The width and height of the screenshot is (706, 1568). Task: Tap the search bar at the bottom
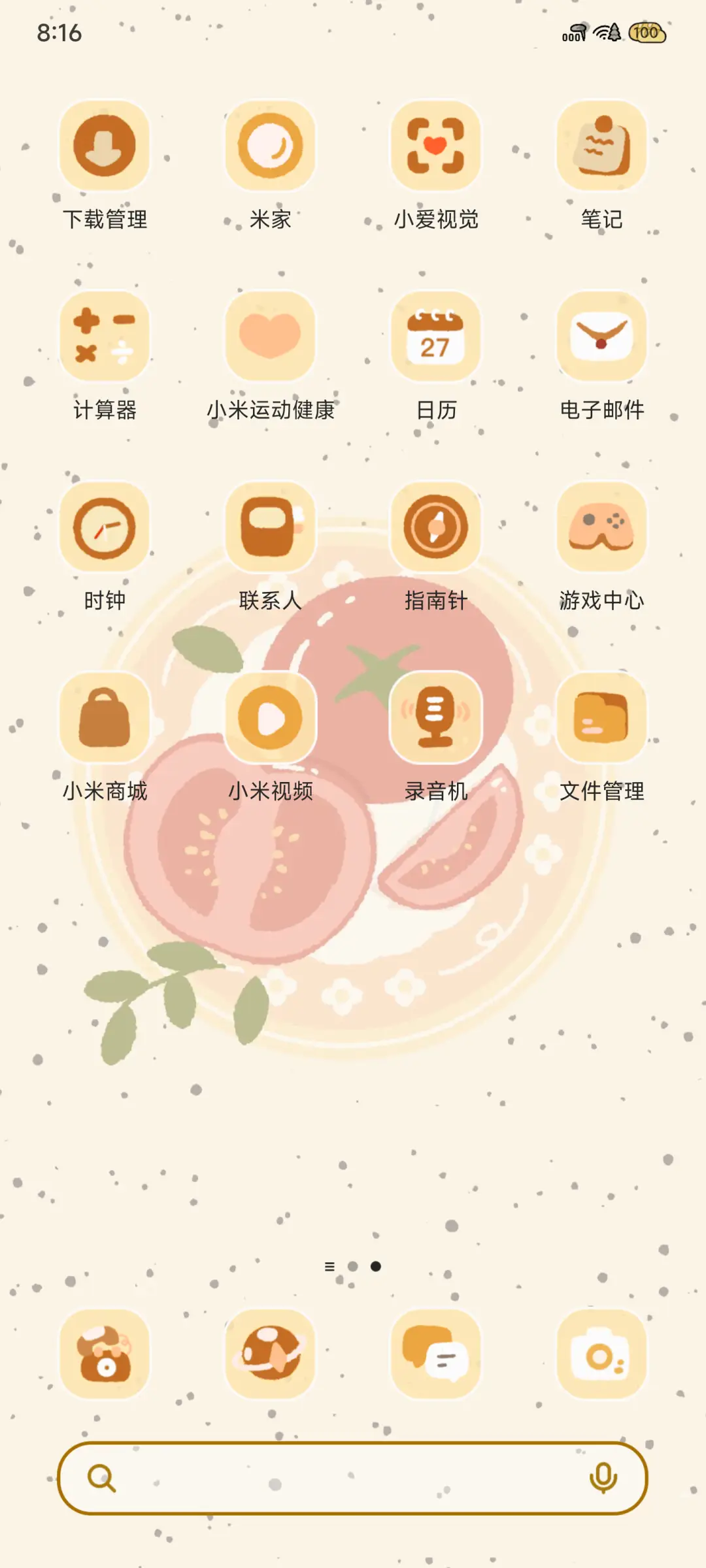327,1480
